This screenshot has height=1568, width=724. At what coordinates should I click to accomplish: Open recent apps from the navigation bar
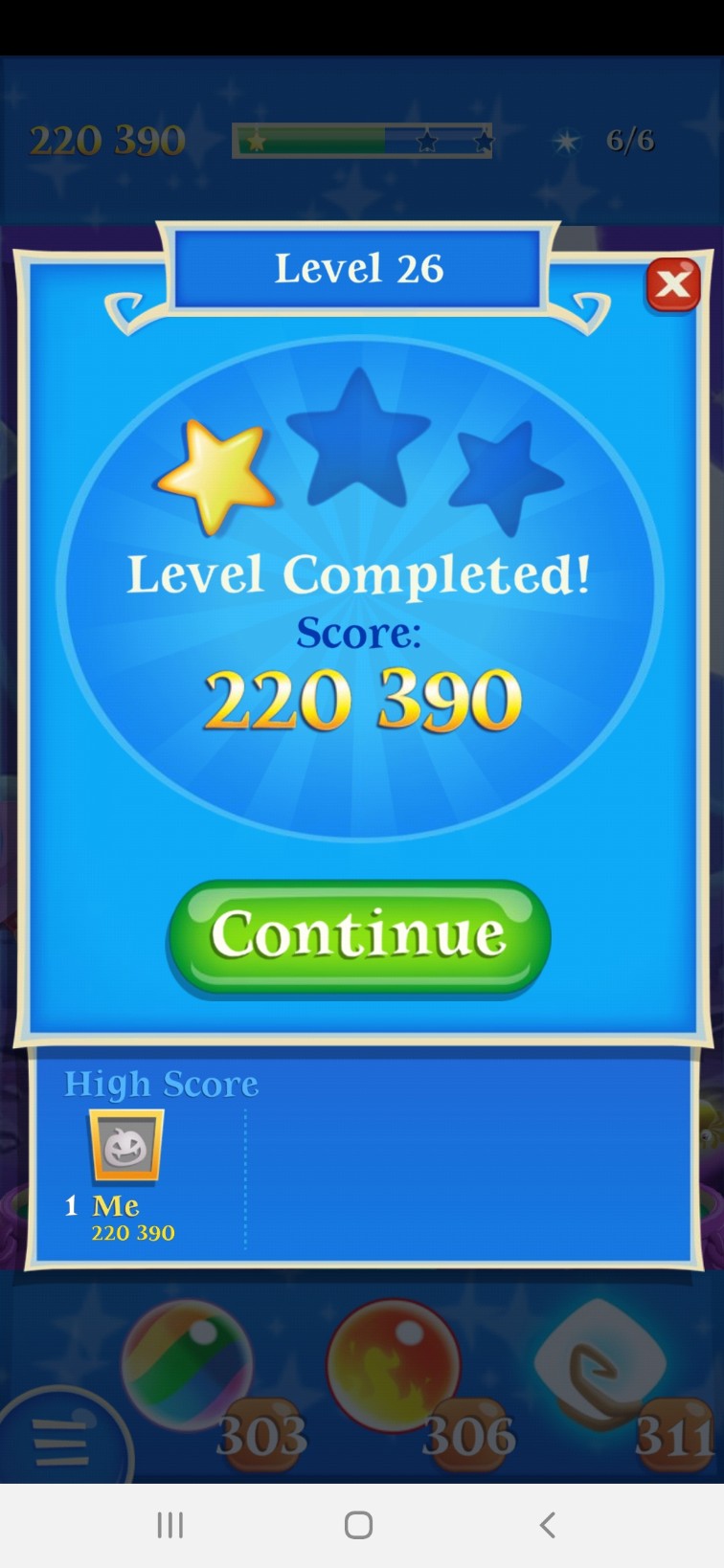[170, 1525]
